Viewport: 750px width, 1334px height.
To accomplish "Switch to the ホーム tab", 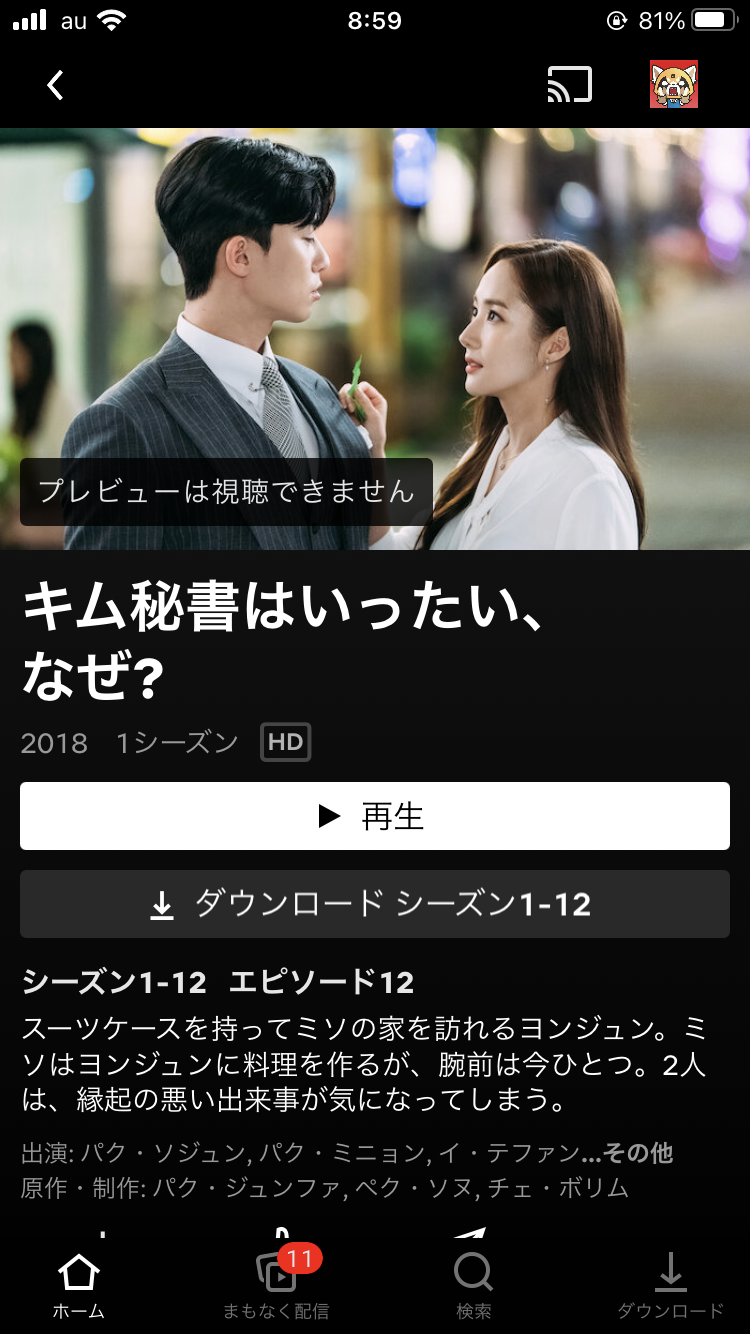I will pos(78,1286).
